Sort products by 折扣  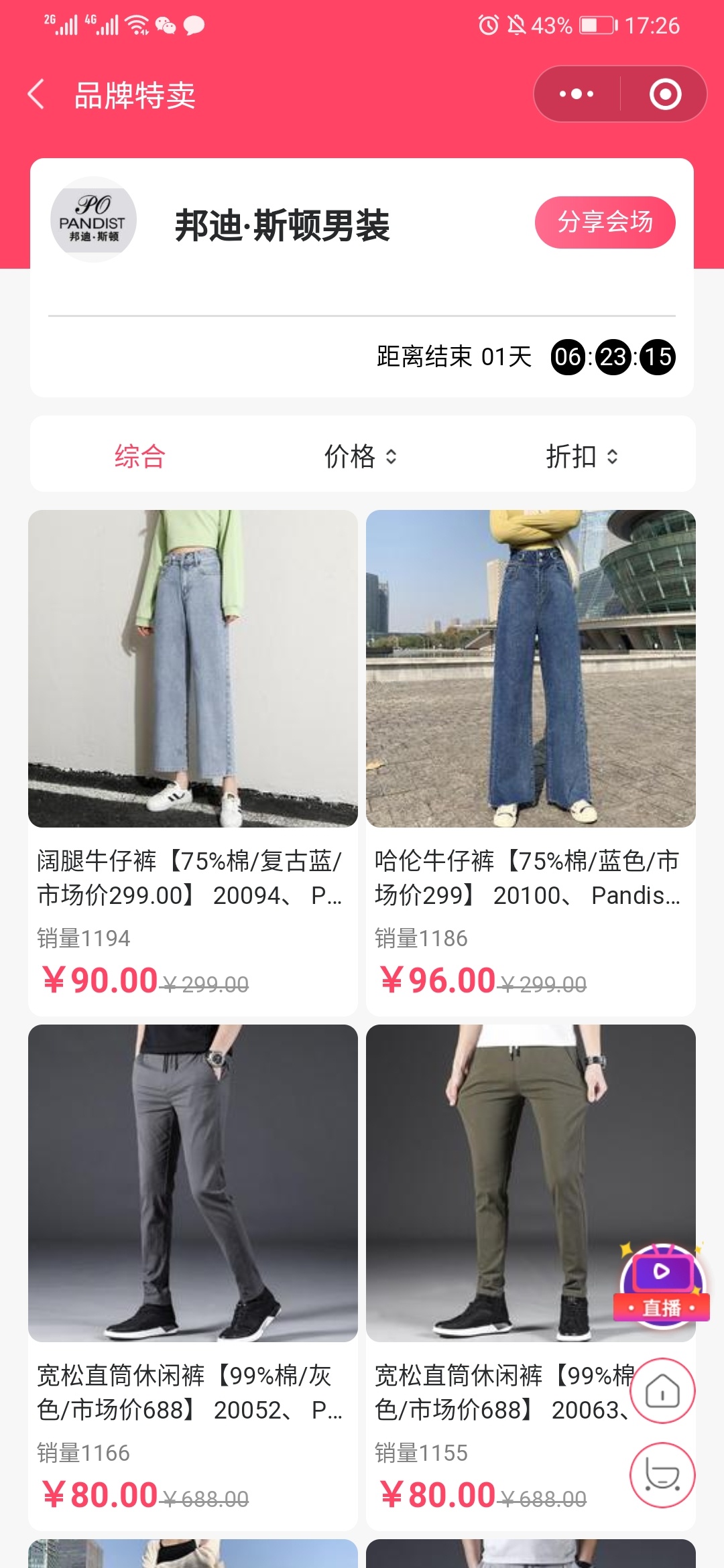(582, 456)
